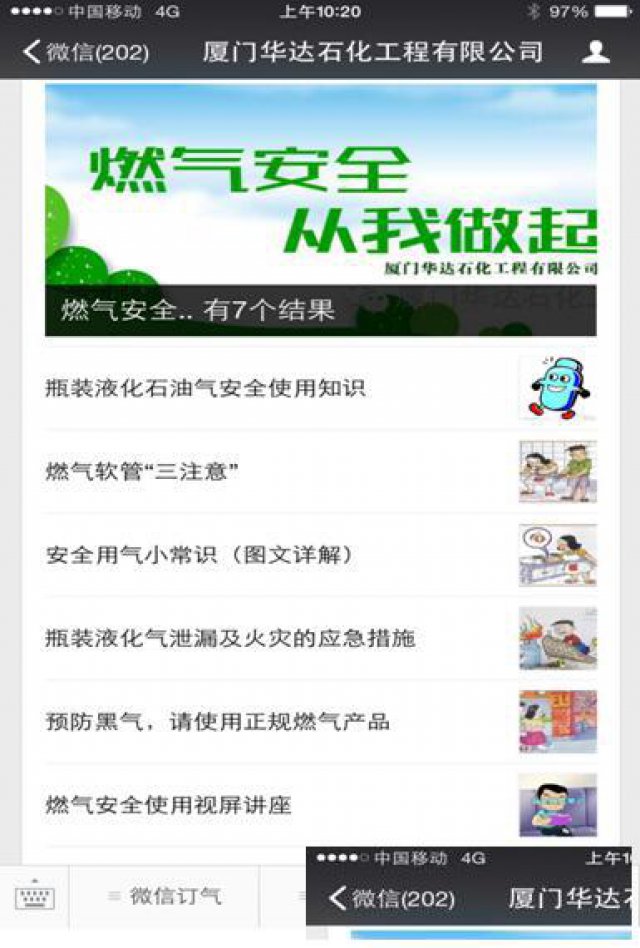
Task: Go back to 微信 chat list
Action: 86,52
